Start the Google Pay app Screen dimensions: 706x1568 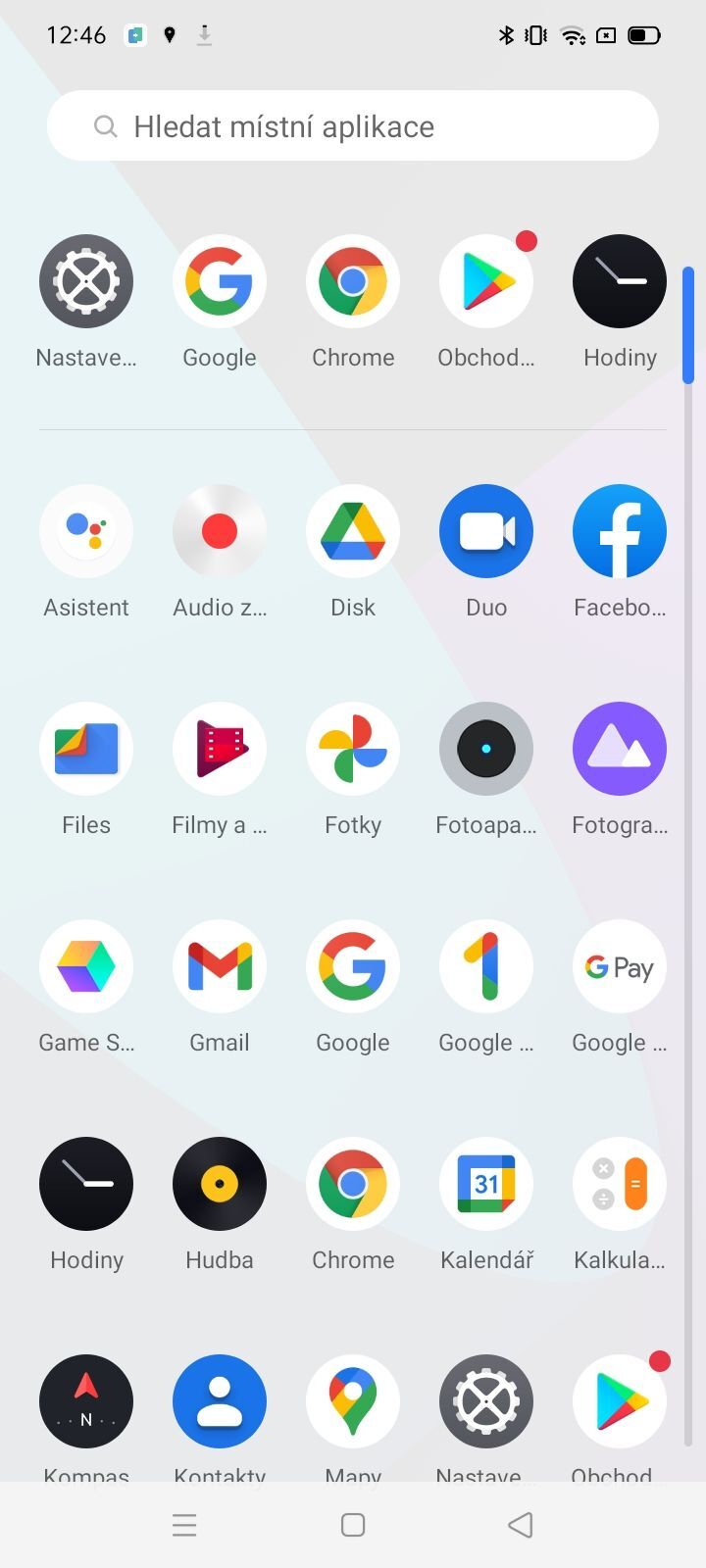coord(619,966)
